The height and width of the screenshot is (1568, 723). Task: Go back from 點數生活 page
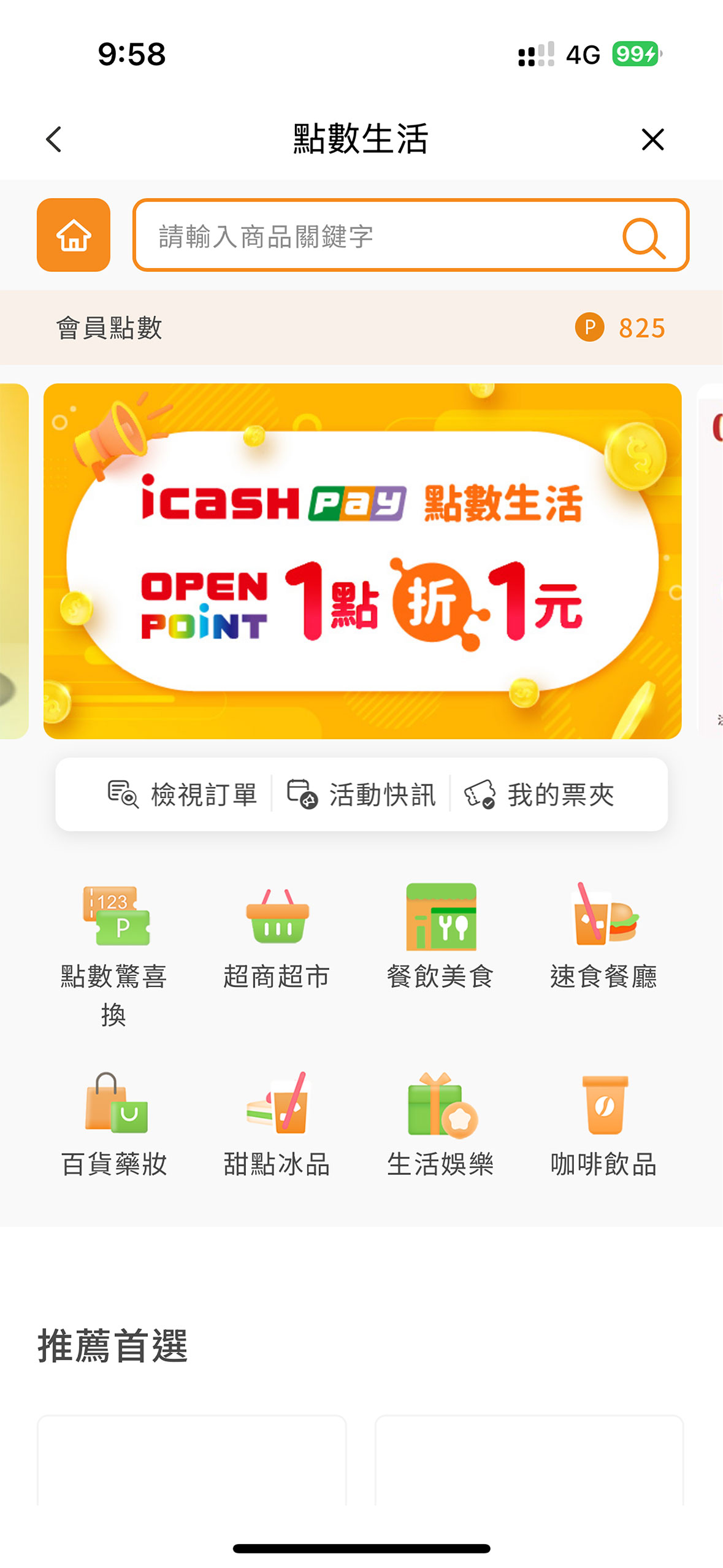[x=54, y=139]
